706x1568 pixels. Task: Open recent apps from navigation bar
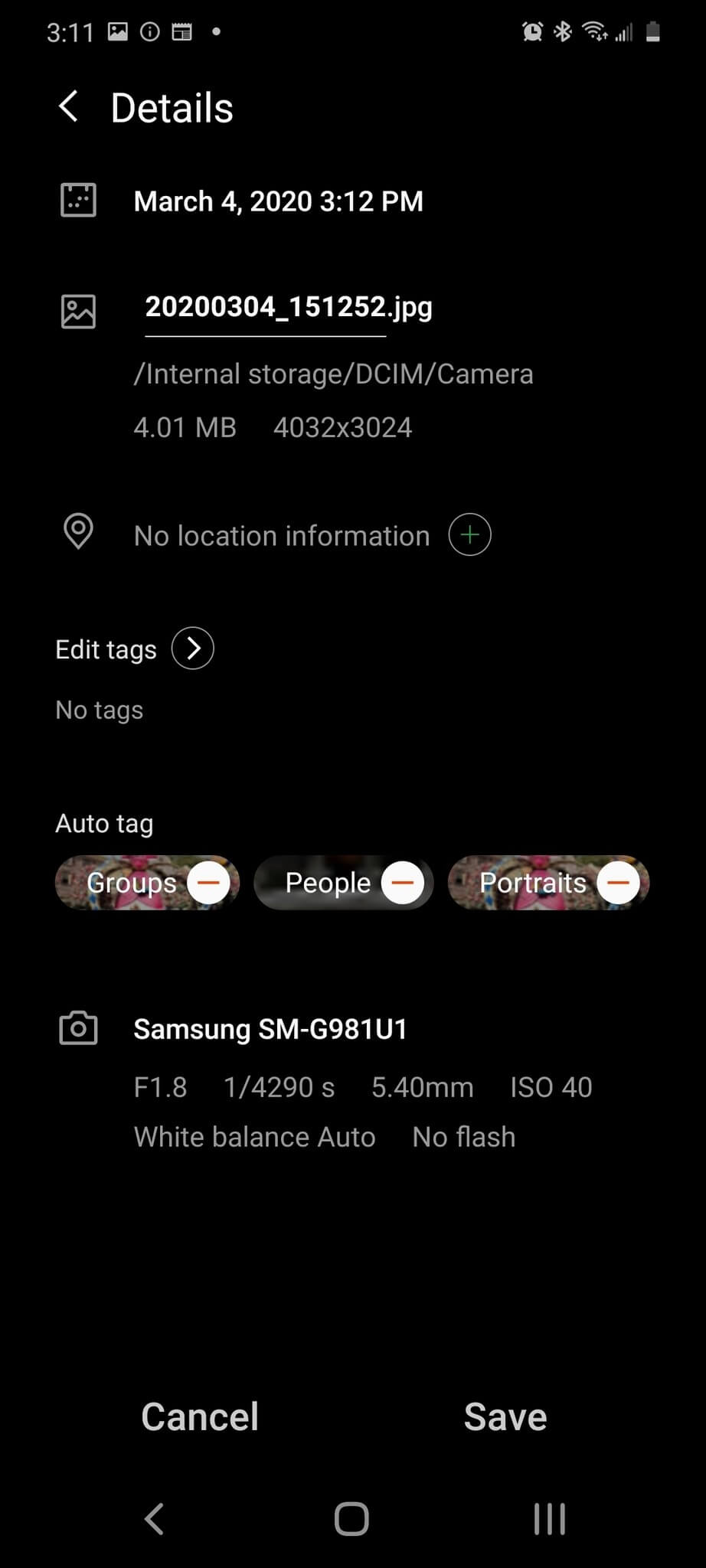549,1519
